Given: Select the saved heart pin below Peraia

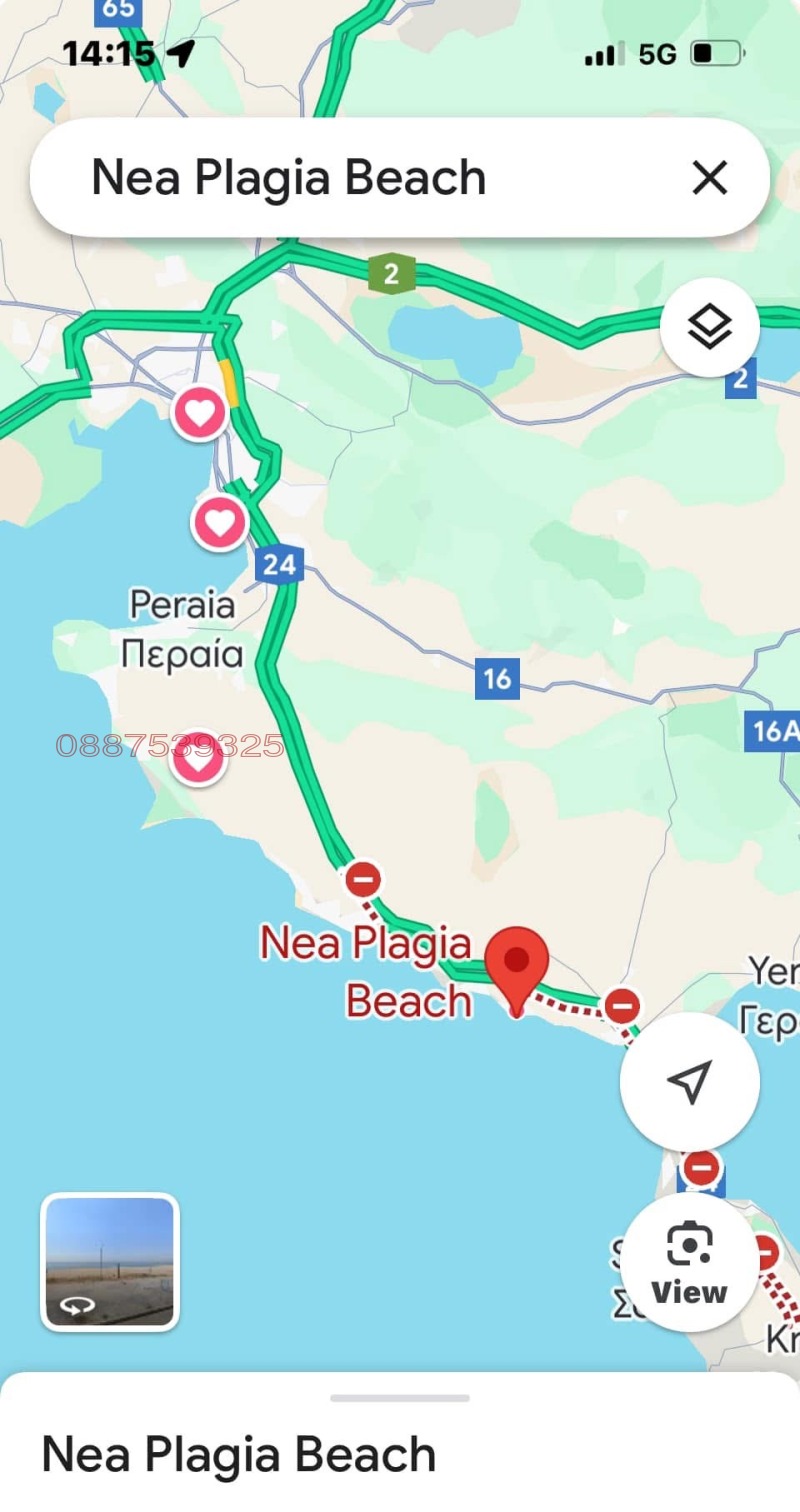Looking at the screenshot, I should (x=198, y=760).
